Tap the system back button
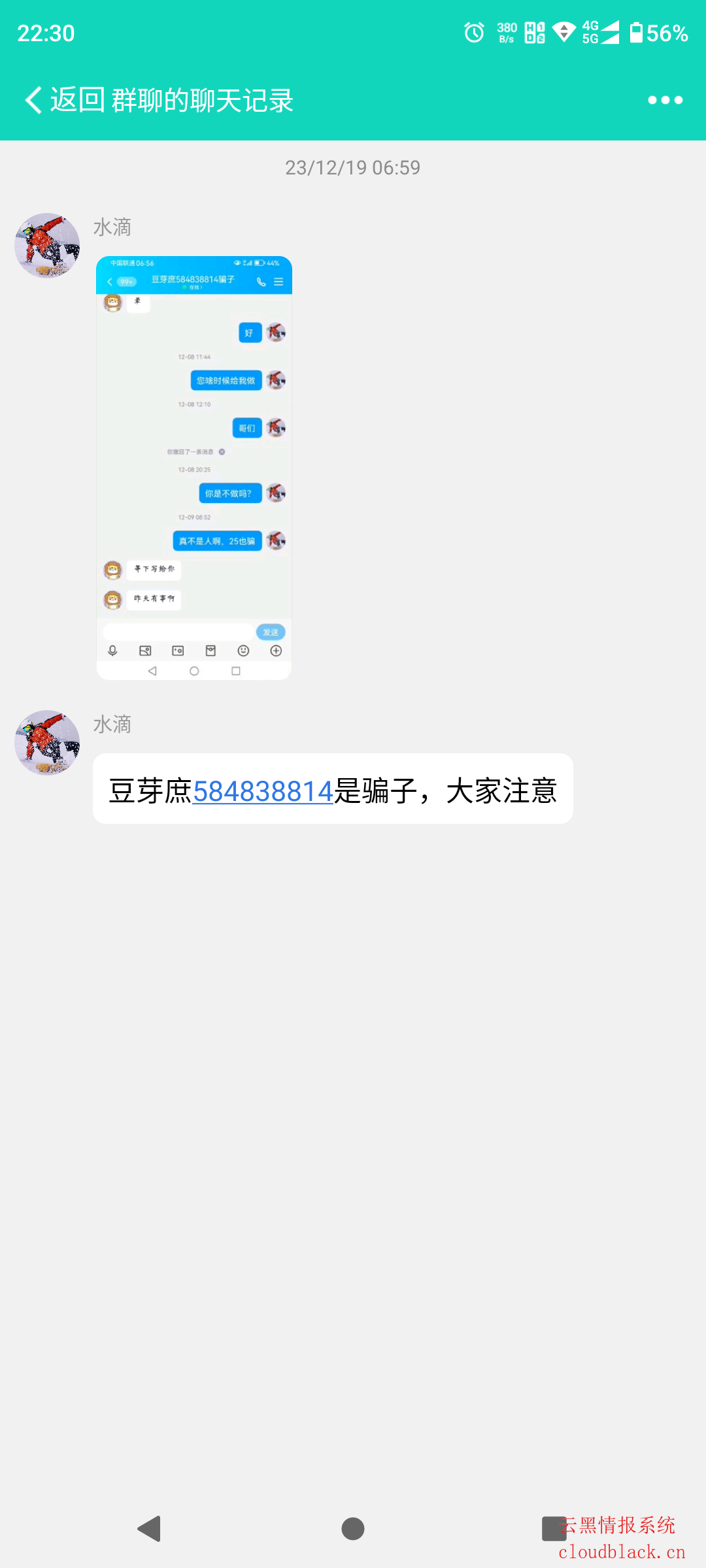 (150, 1528)
